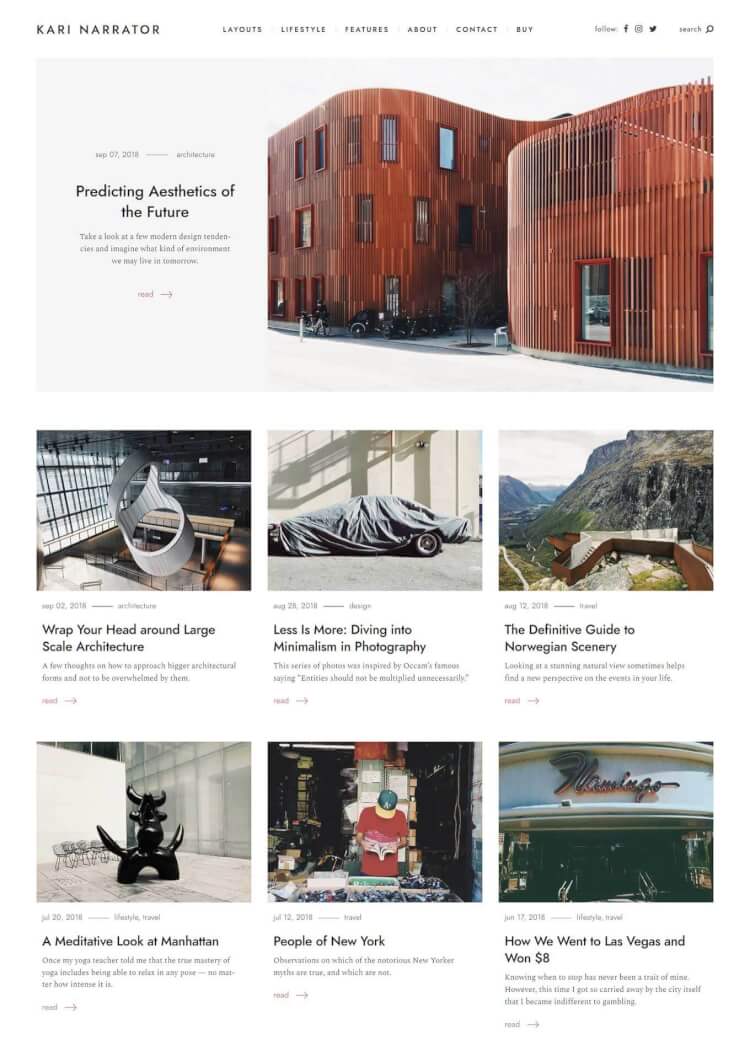Open 'People of New York' article
This screenshot has width=750, height=1050.
coord(328,941)
